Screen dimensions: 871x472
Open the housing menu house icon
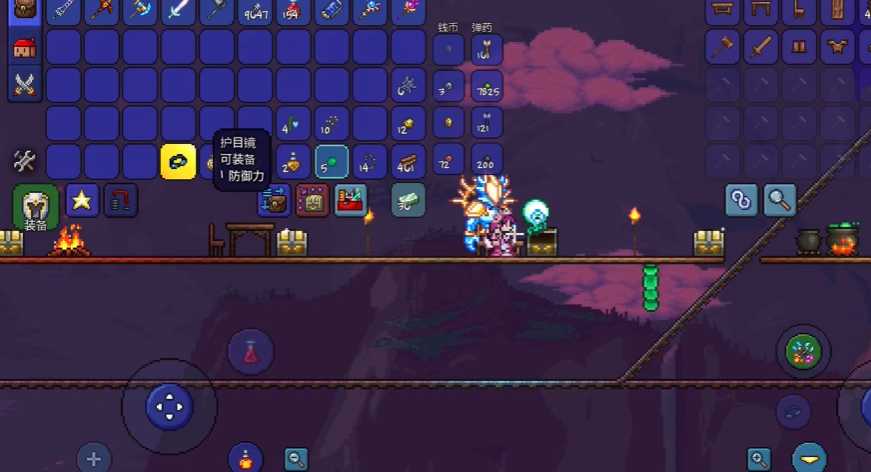(x=25, y=48)
